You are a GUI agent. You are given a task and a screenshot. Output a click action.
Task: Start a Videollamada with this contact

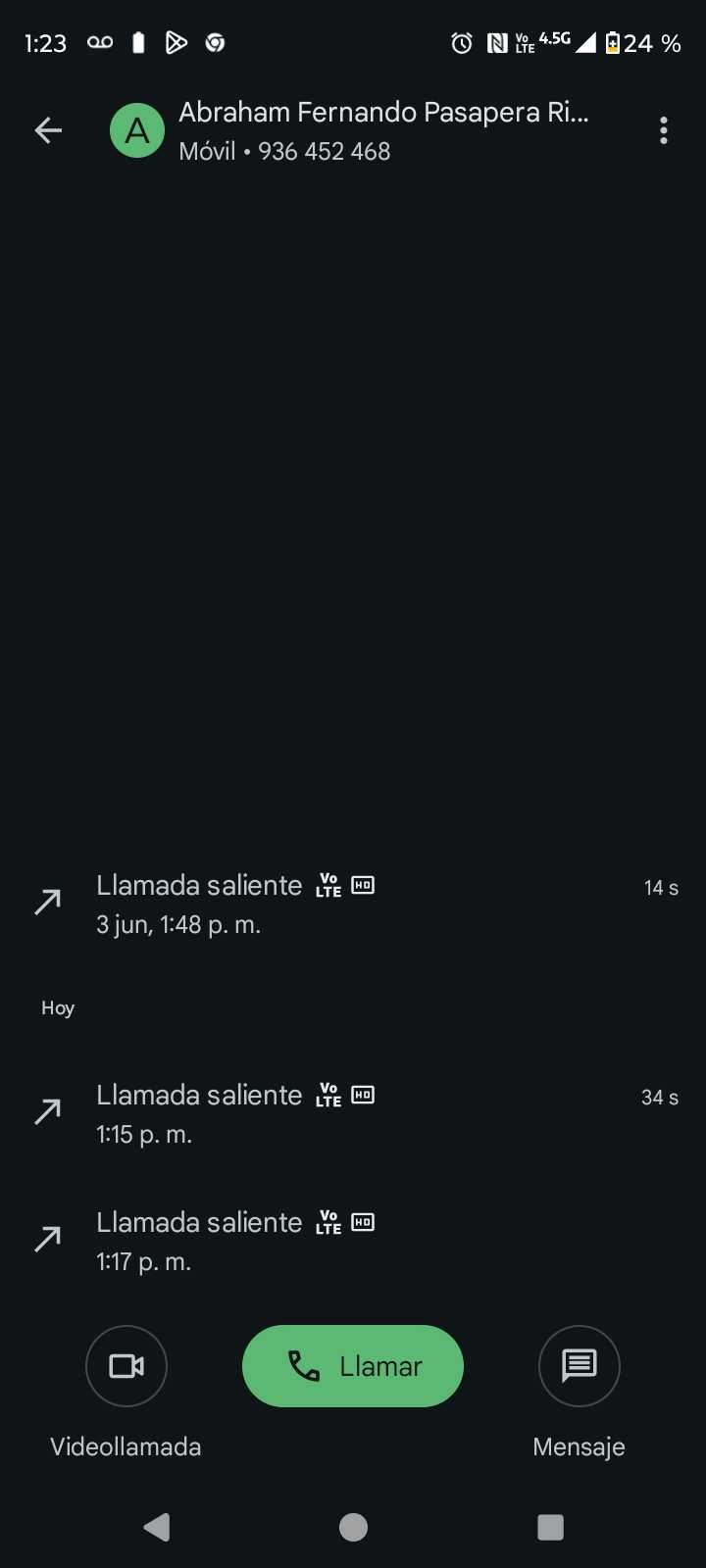[x=126, y=1366]
